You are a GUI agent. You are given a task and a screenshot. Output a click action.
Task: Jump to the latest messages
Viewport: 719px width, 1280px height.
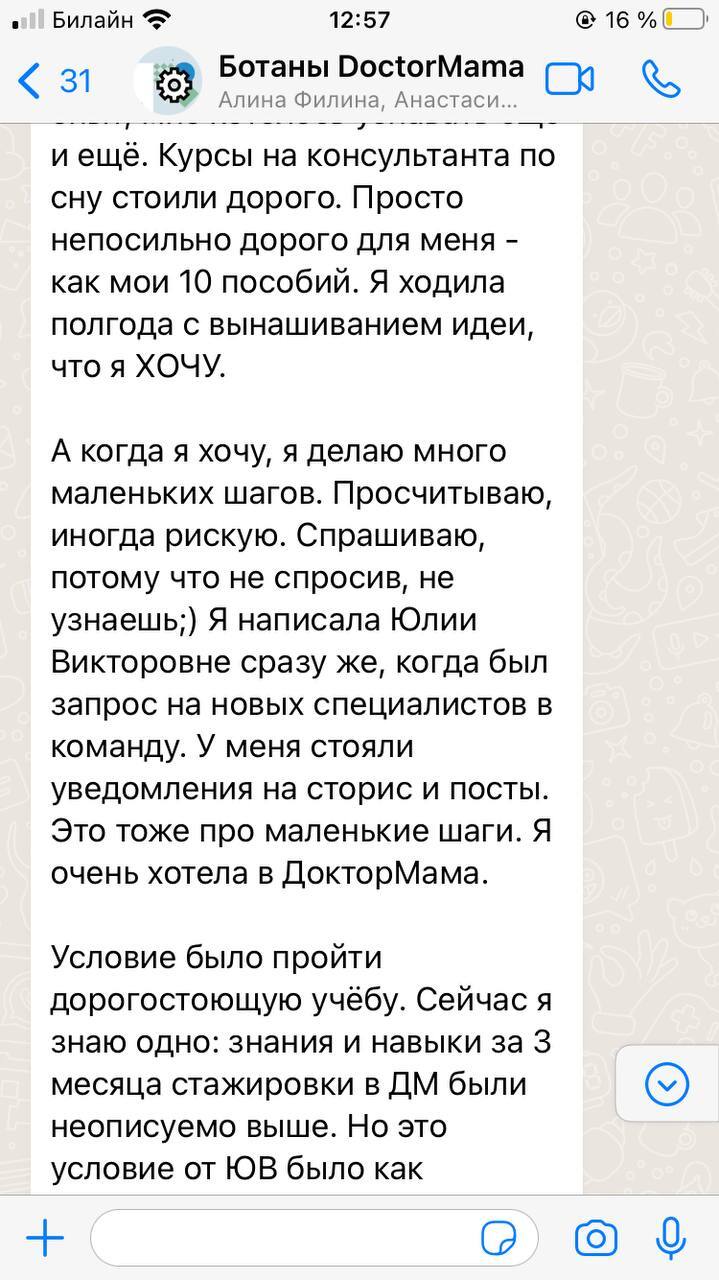pyautogui.click(x=667, y=1083)
